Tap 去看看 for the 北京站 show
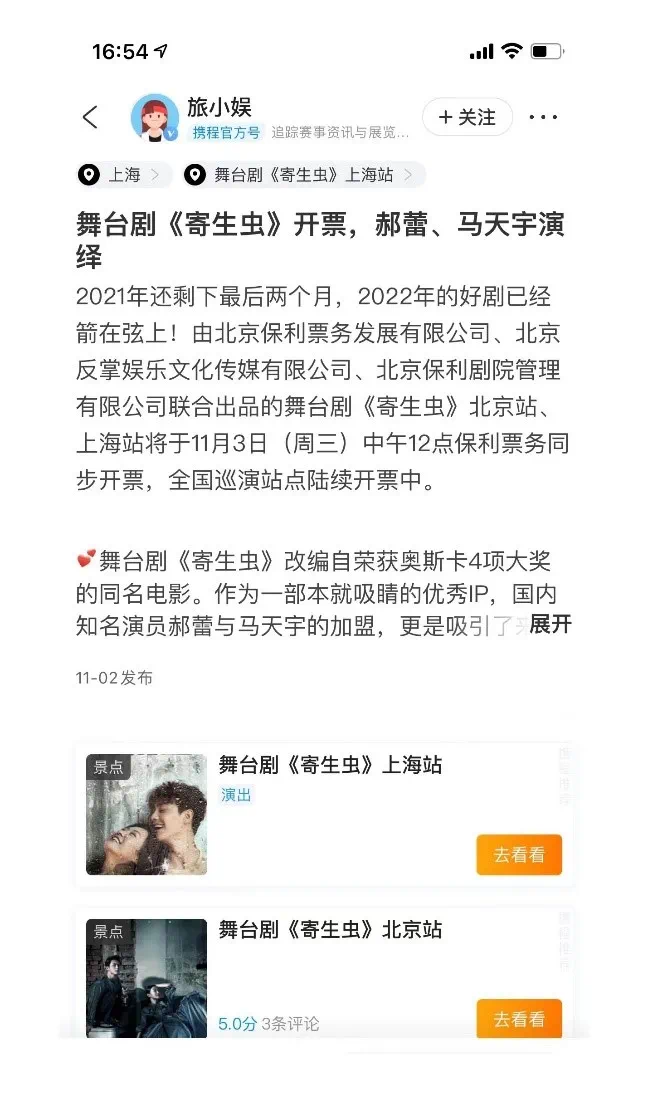 click(519, 1019)
